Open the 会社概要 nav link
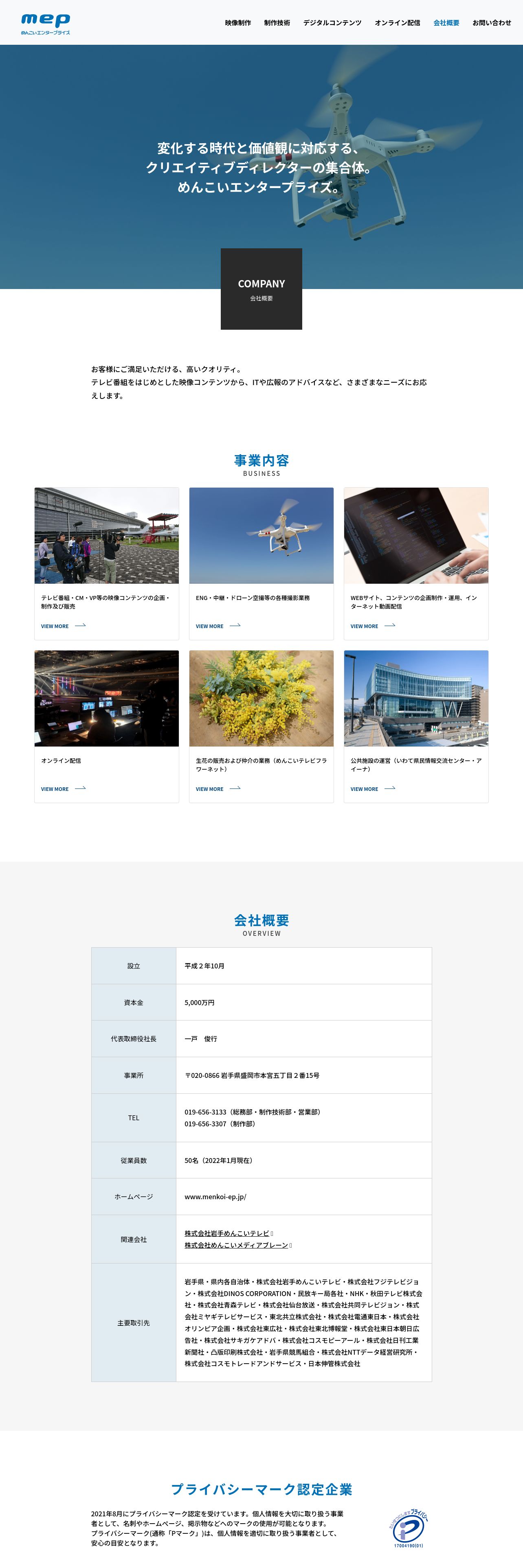The image size is (523, 1568). click(x=446, y=22)
